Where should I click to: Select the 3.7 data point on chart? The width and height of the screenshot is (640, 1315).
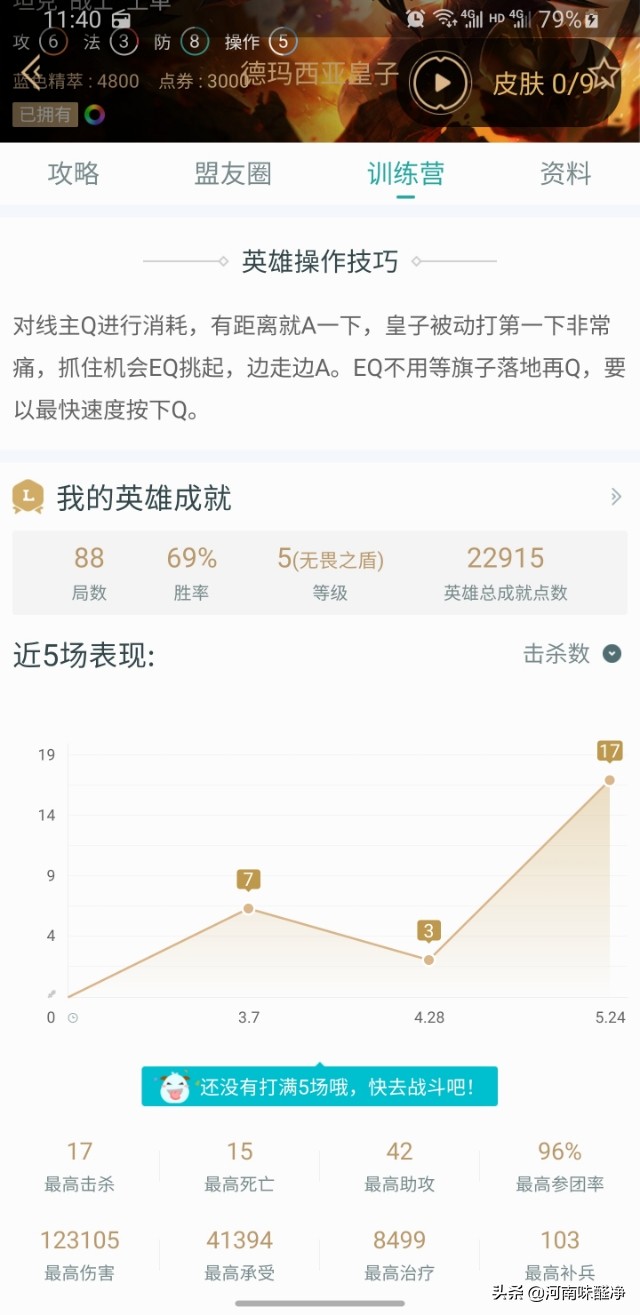pos(248,908)
